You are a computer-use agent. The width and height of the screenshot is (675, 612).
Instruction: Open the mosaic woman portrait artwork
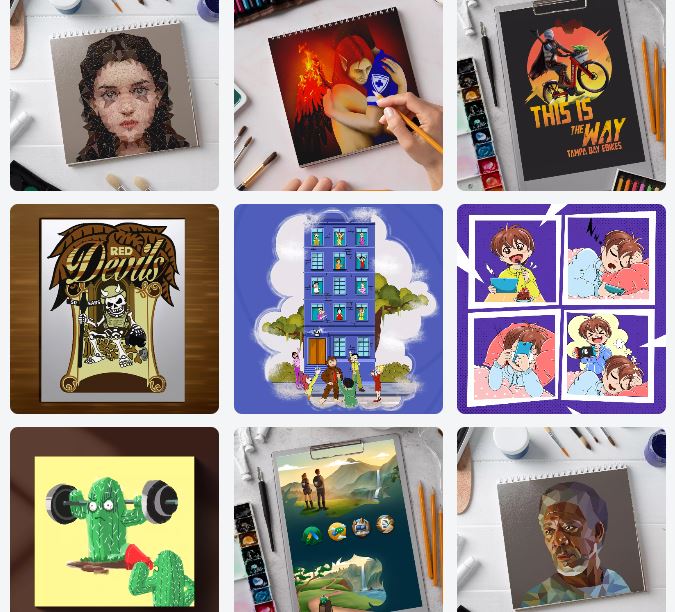[x=114, y=95]
